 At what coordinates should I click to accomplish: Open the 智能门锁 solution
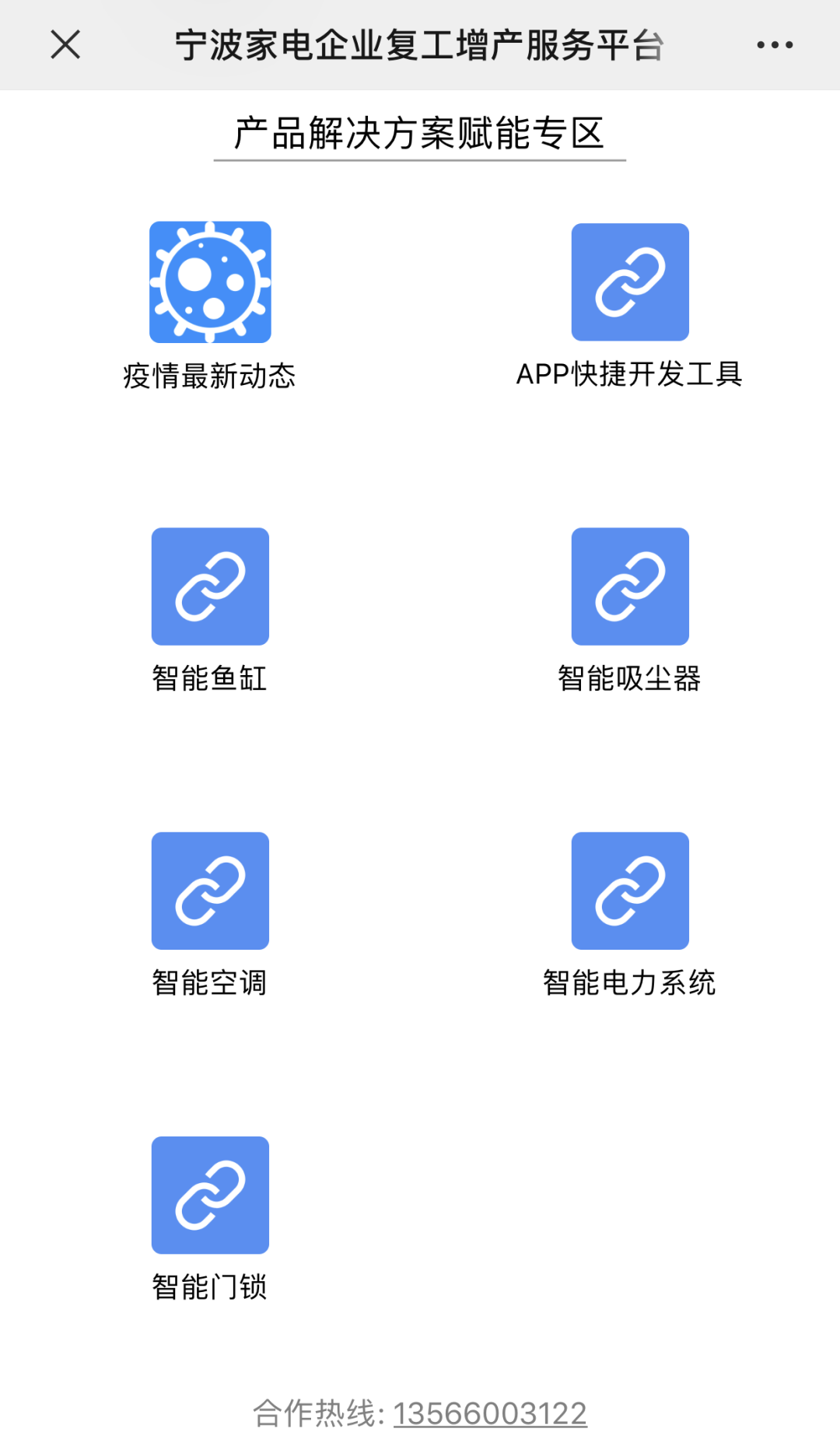pos(210,1195)
